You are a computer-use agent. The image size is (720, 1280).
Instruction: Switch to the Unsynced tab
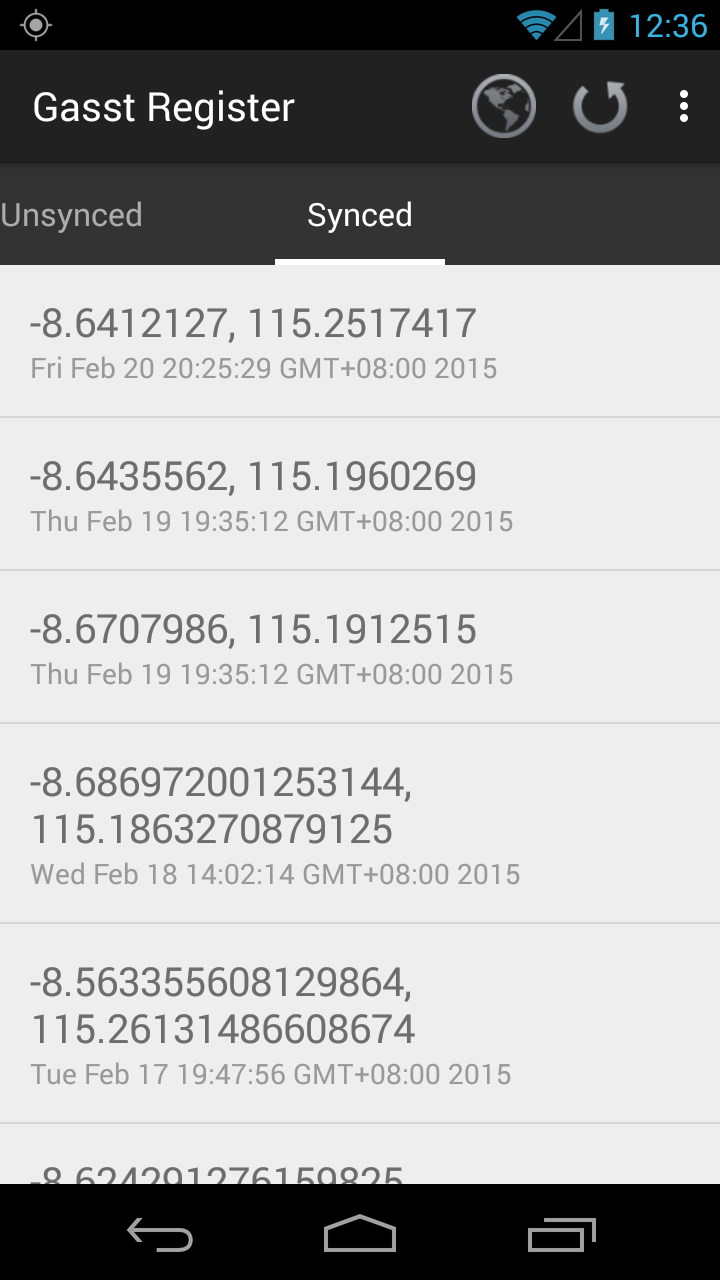pos(72,215)
